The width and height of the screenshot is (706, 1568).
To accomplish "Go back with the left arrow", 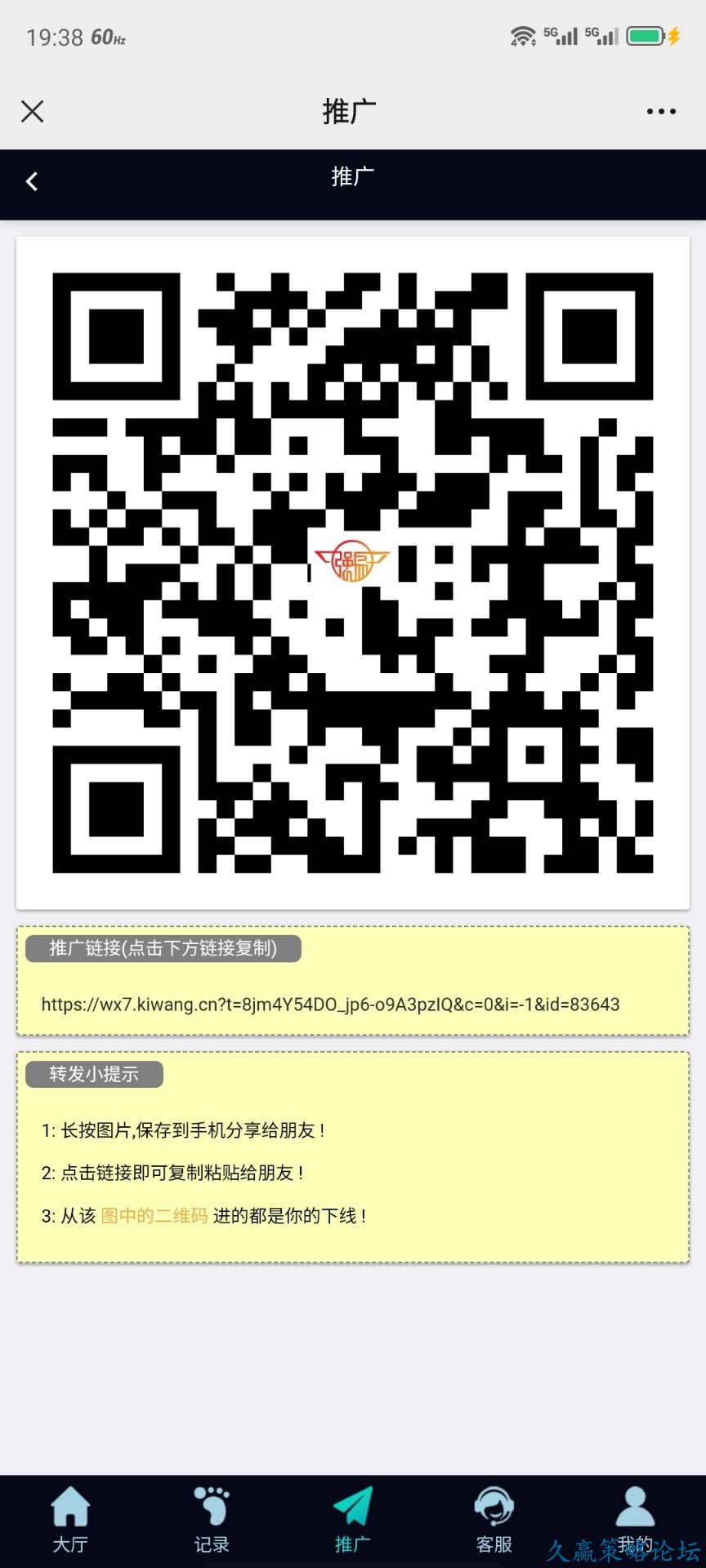I will [32, 181].
